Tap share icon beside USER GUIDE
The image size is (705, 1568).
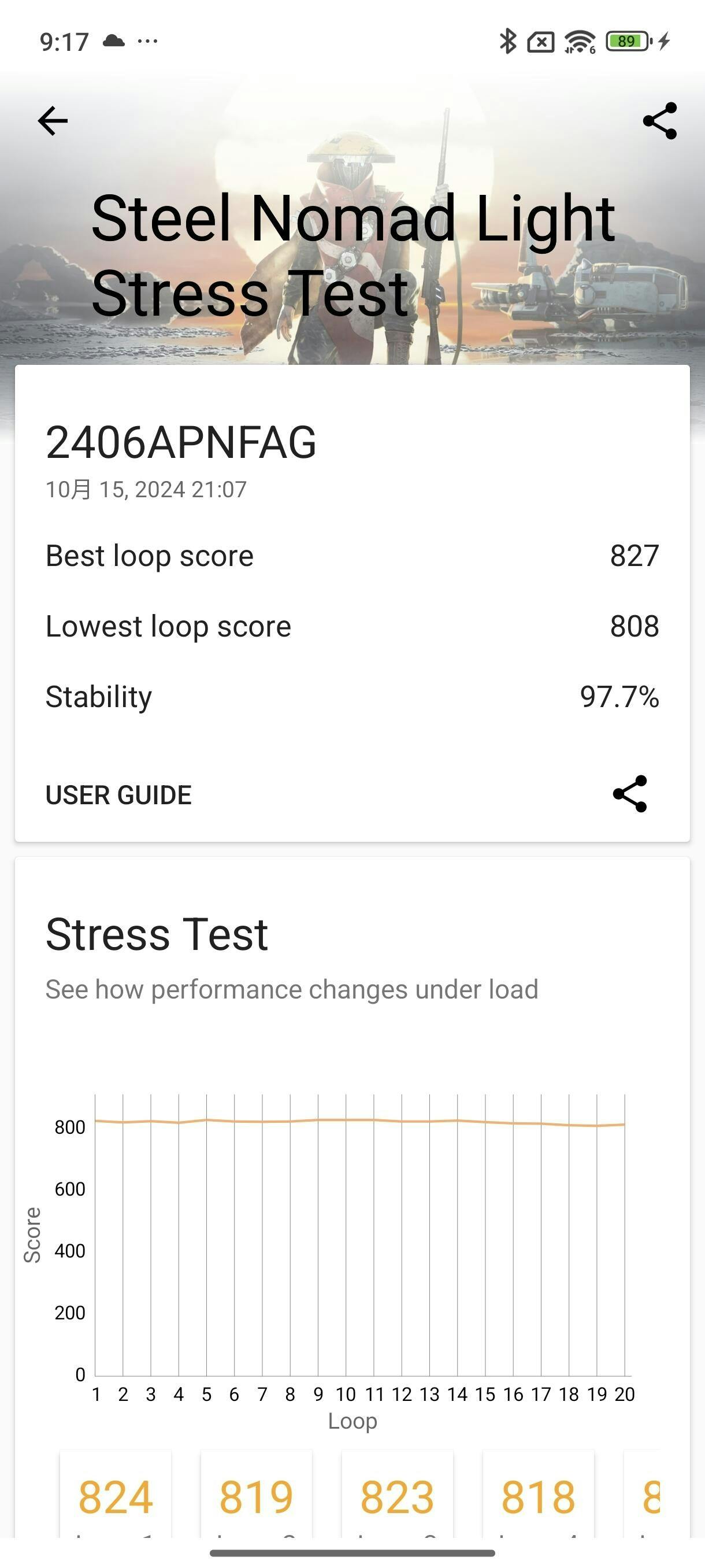(x=630, y=794)
